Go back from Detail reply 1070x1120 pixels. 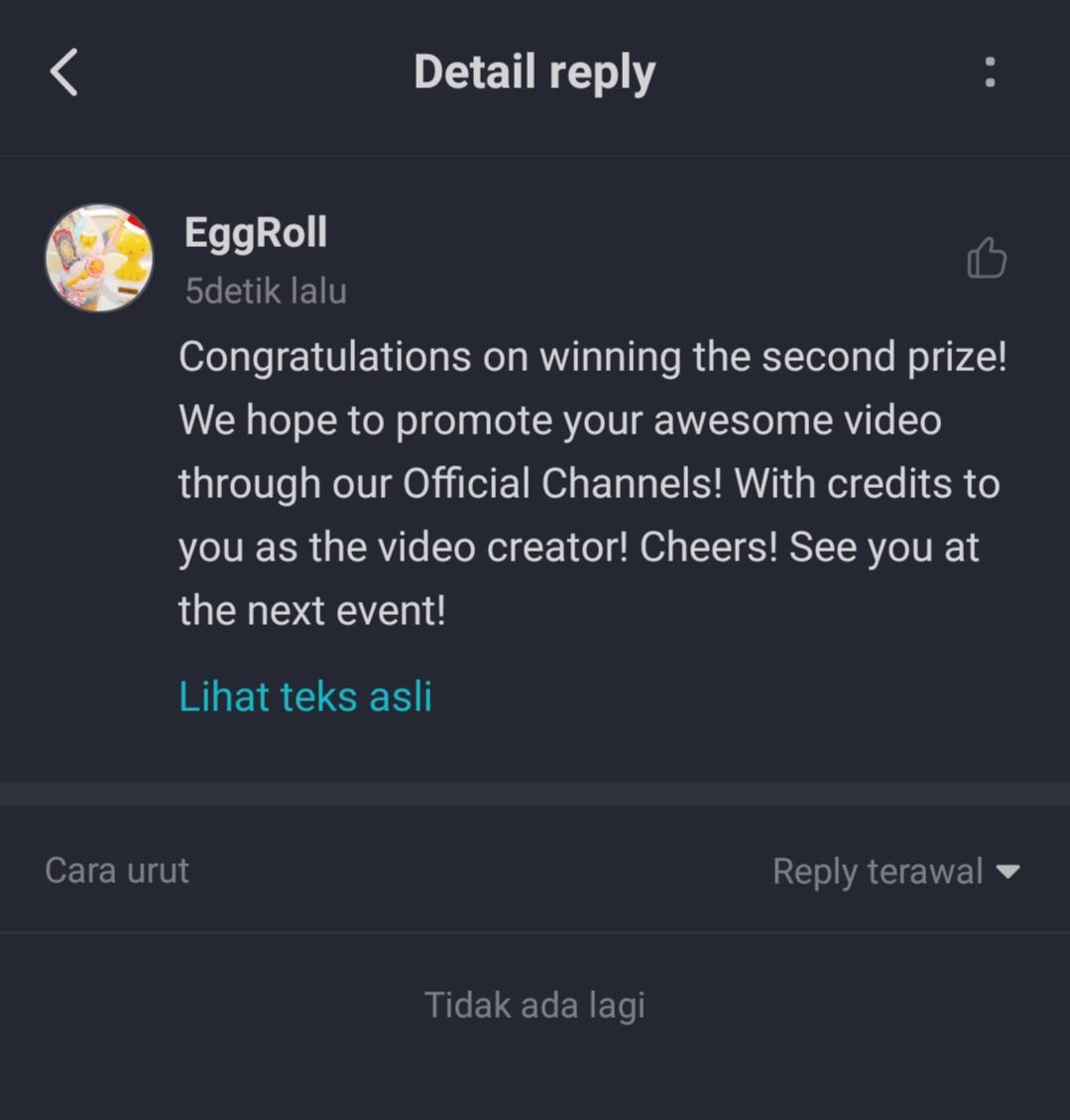click(x=64, y=72)
